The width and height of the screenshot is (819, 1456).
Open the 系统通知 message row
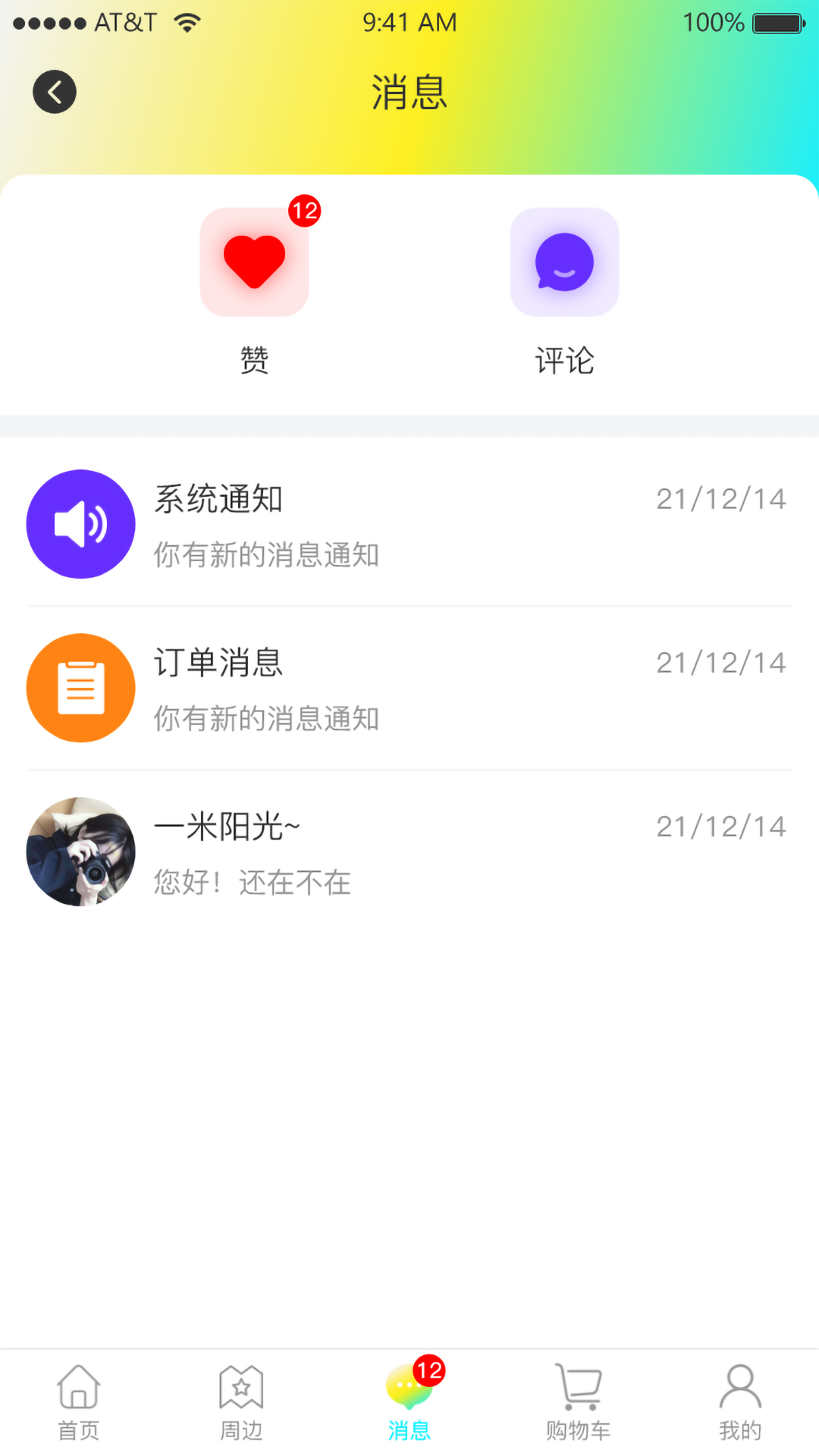tap(409, 525)
